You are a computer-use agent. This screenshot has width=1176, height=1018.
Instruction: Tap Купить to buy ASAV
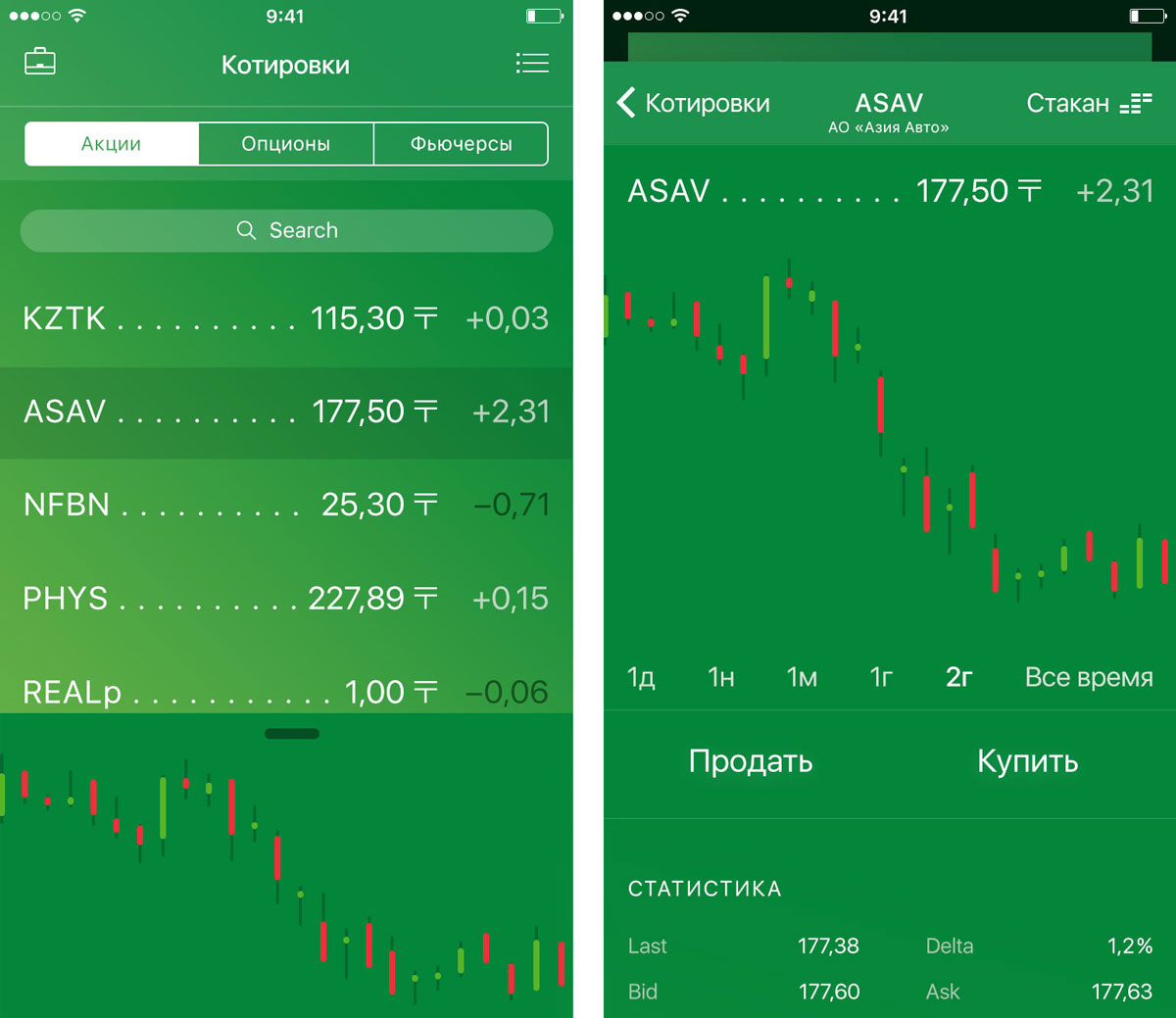click(x=1027, y=761)
